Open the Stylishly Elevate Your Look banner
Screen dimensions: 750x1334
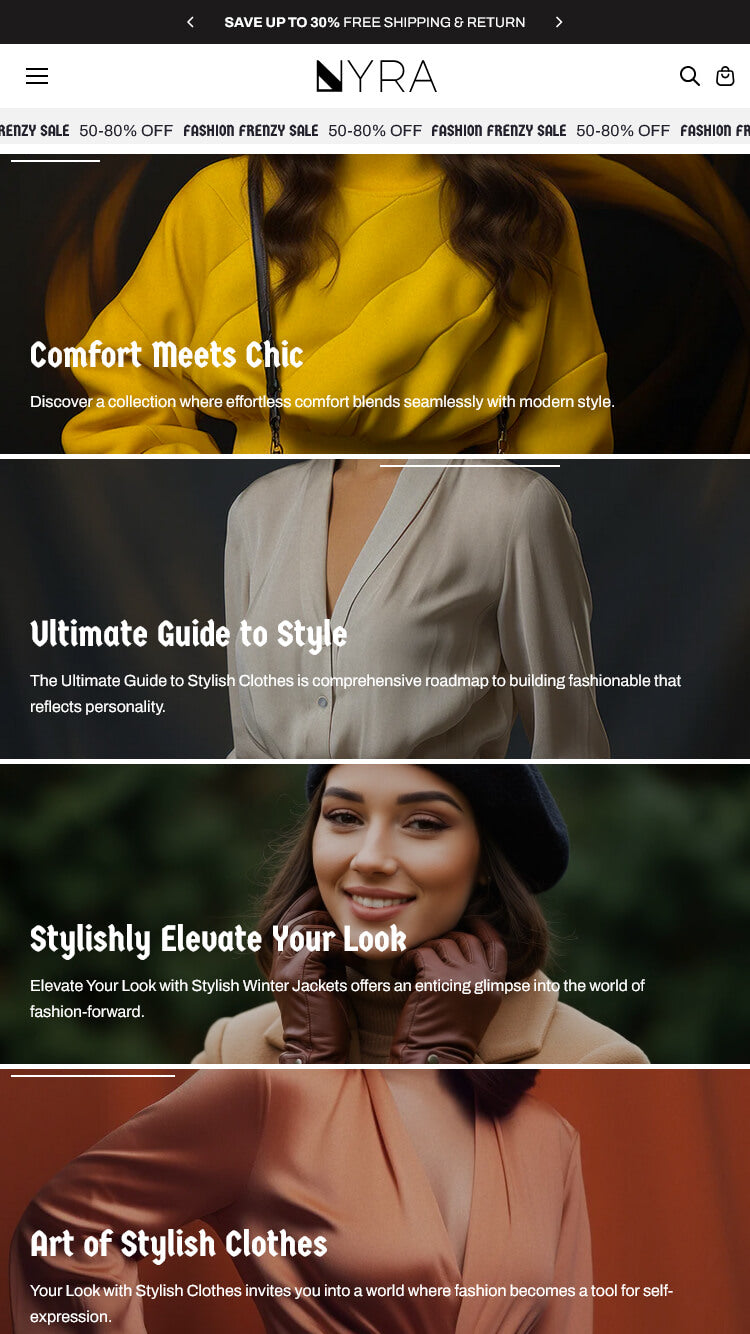pyautogui.click(x=375, y=914)
